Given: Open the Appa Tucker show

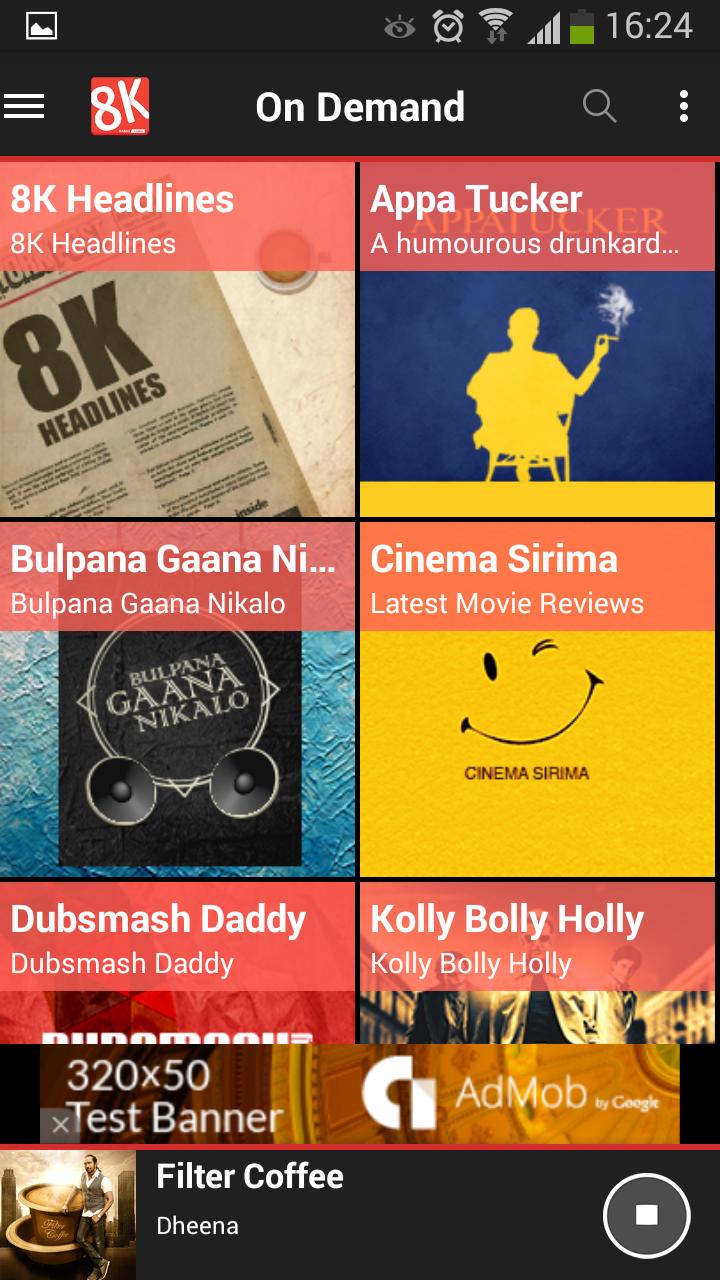Looking at the screenshot, I should [x=537, y=340].
